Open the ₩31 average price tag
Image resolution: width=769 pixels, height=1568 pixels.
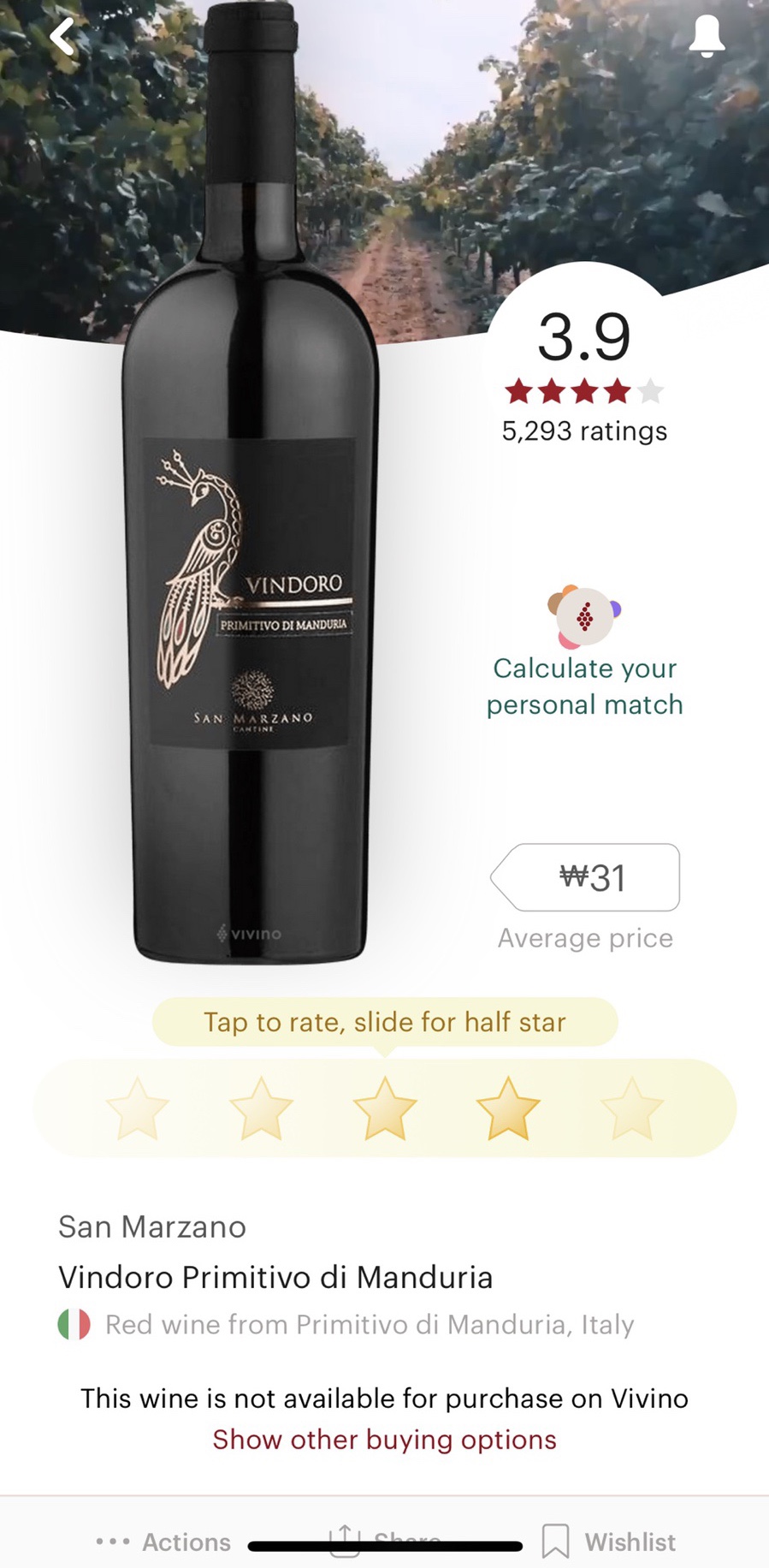click(x=590, y=878)
